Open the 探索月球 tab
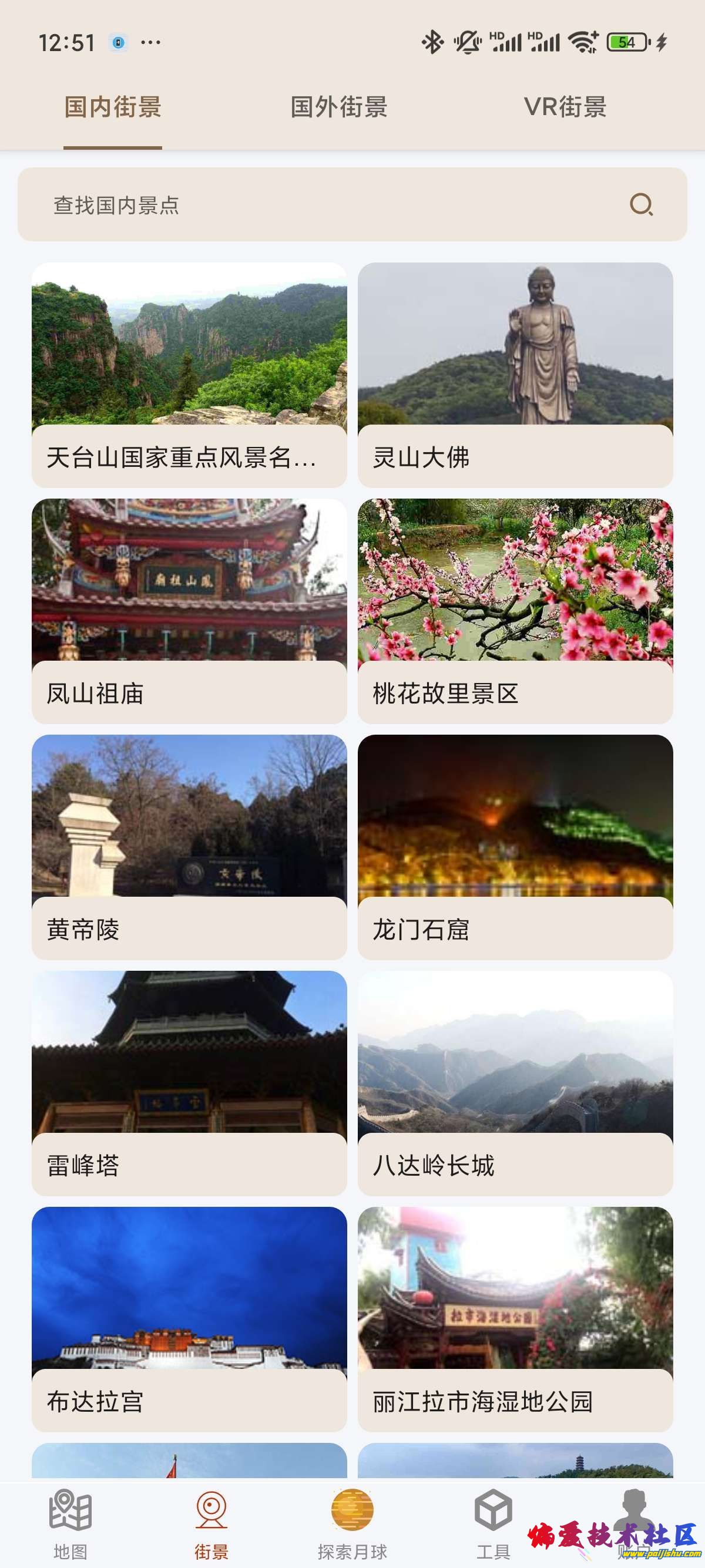The height and width of the screenshot is (1568, 705). point(352,1523)
